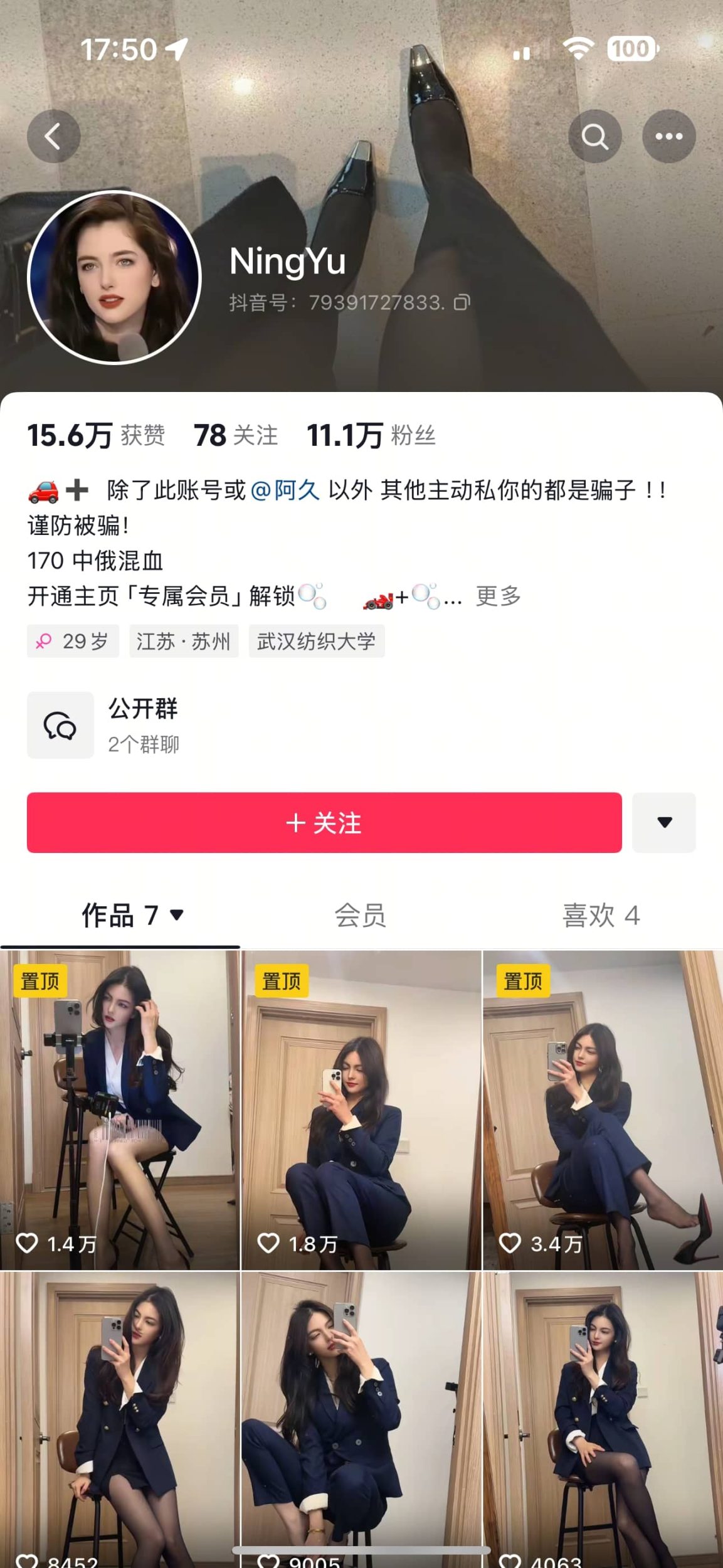Viewport: 723px width, 1568px height.
Task: Open search from the profile header
Action: pos(594,137)
